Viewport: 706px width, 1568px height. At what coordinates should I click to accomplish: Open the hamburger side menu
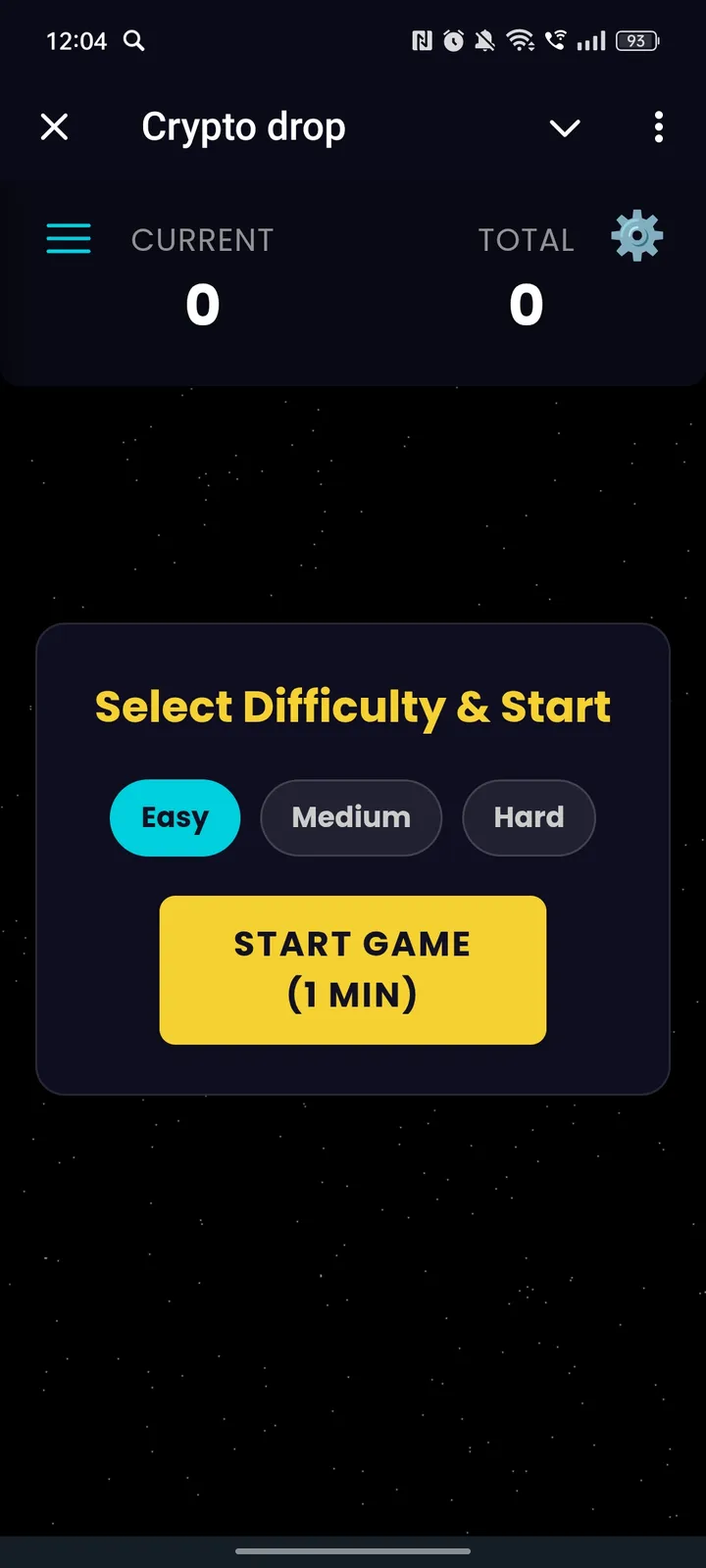click(x=69, y=238)
